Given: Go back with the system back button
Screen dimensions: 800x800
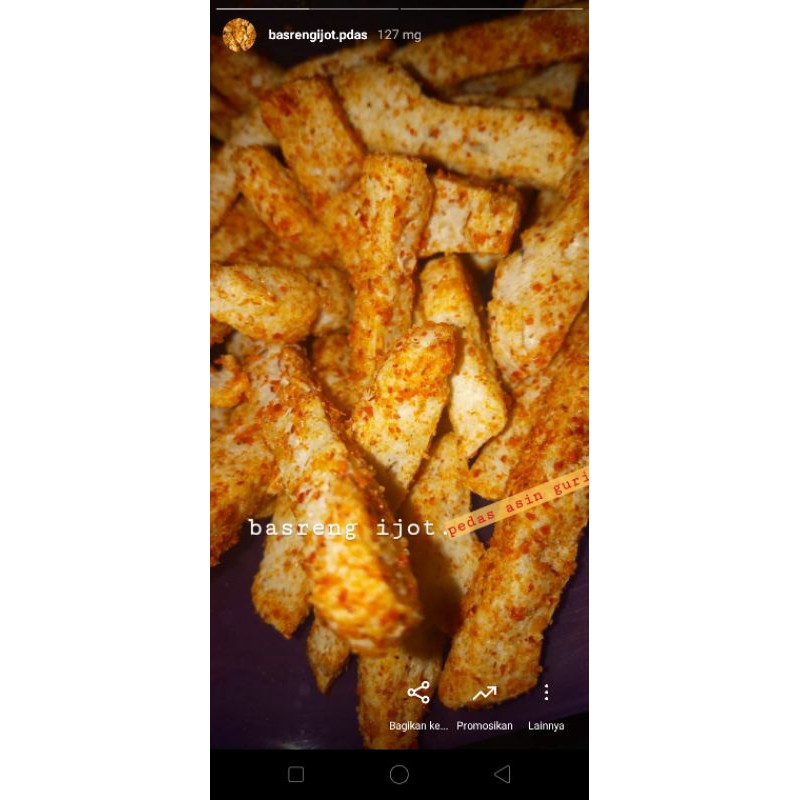Looking at the screenshot, I should [503, 774].
